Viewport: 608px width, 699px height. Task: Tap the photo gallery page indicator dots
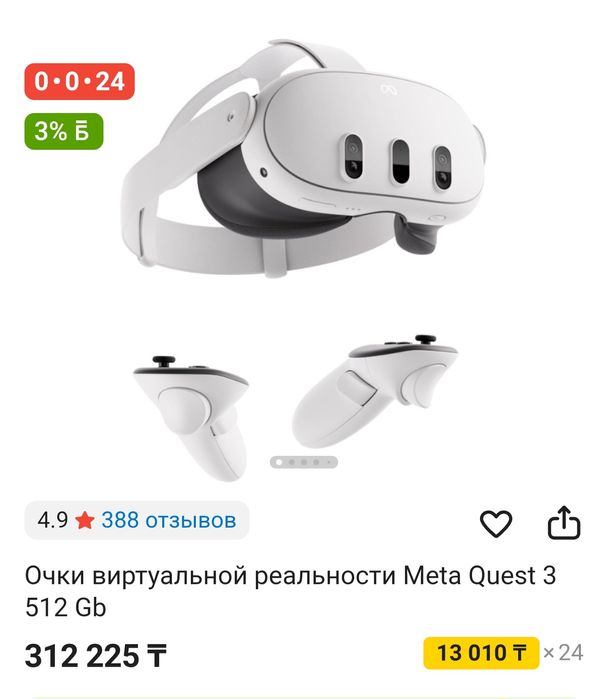tap(304, 462)
